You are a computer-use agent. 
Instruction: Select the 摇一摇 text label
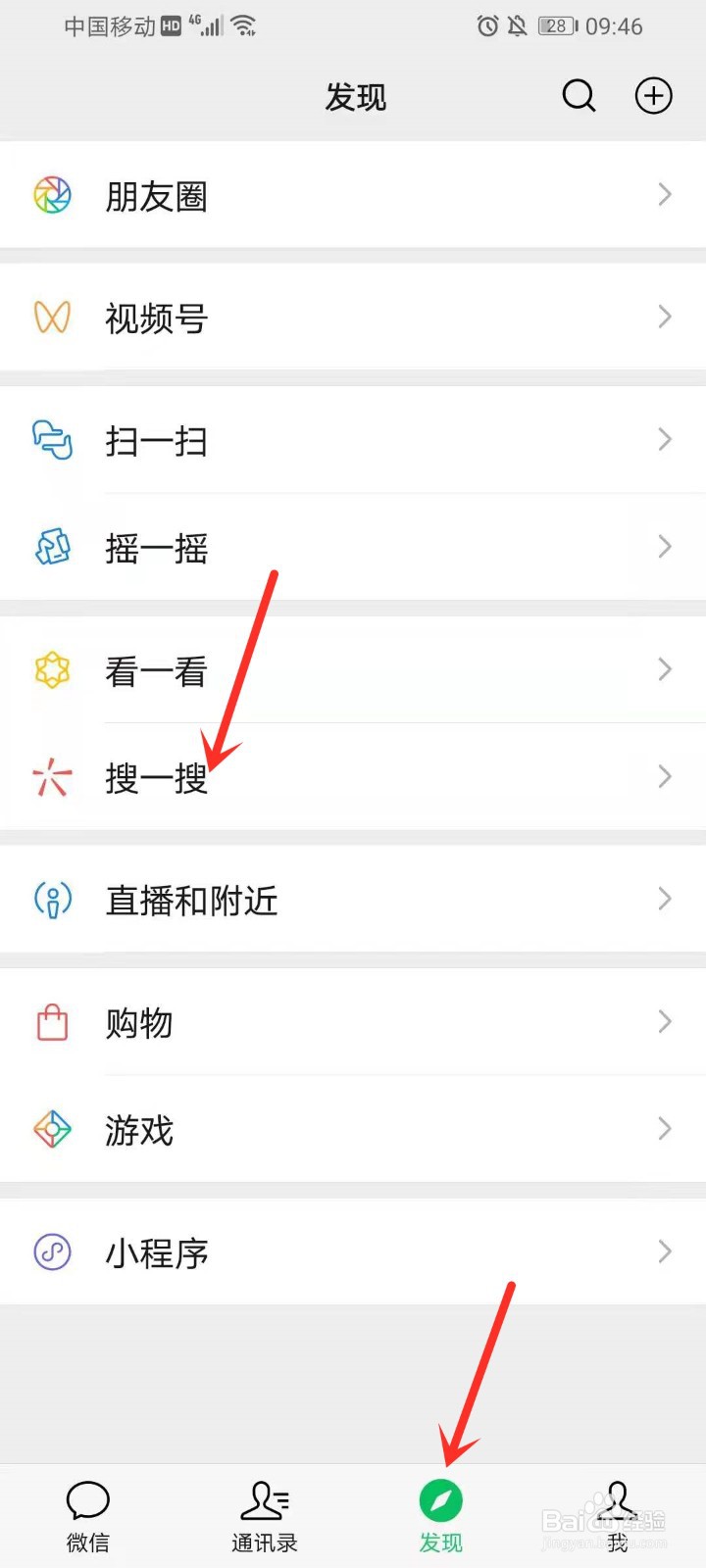pos(157,548)
